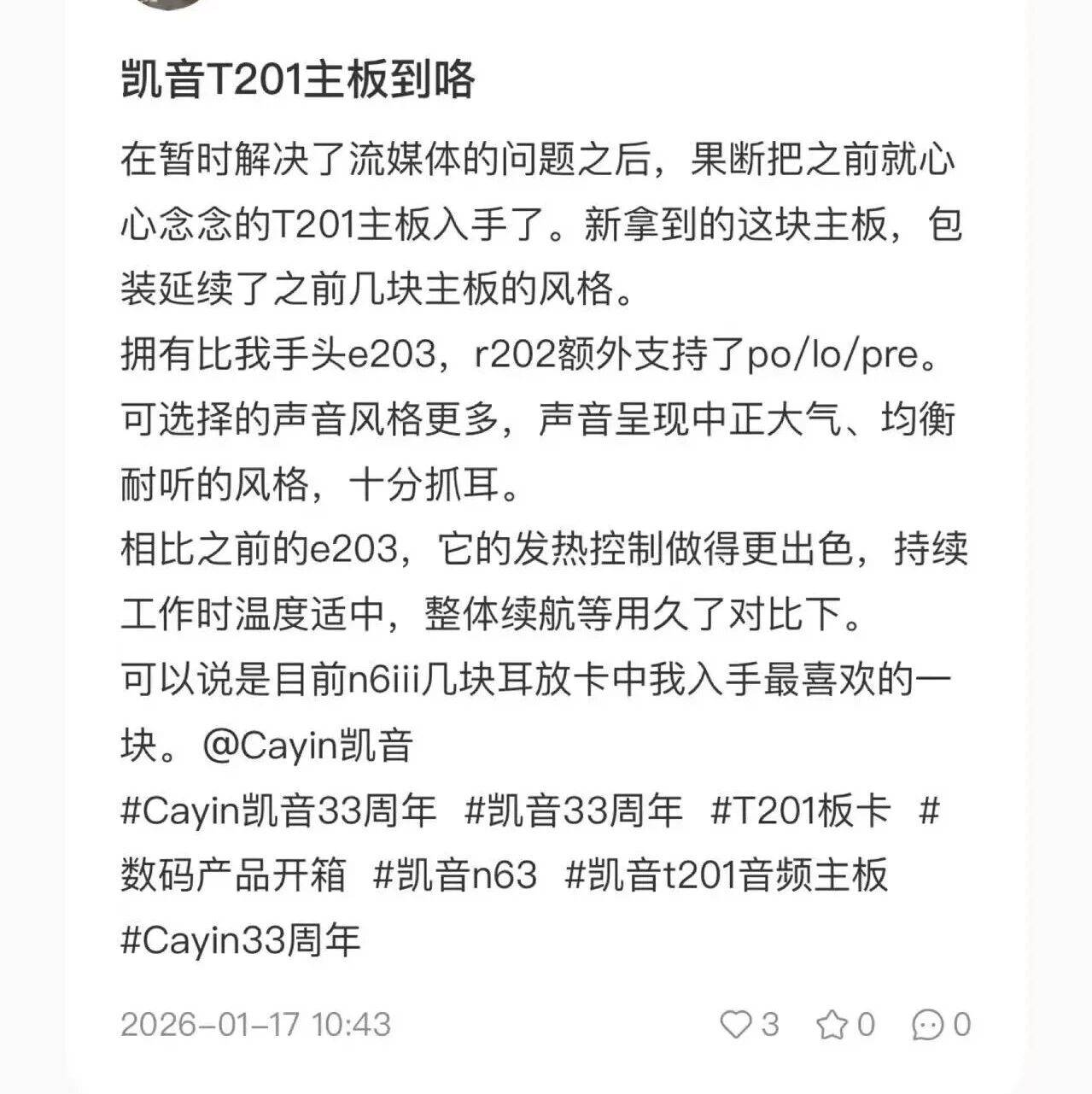Open the #Cayin凯音33周年 hashtag
This screenshot has width=1092, height=1094.
click(x=278, y=810)
